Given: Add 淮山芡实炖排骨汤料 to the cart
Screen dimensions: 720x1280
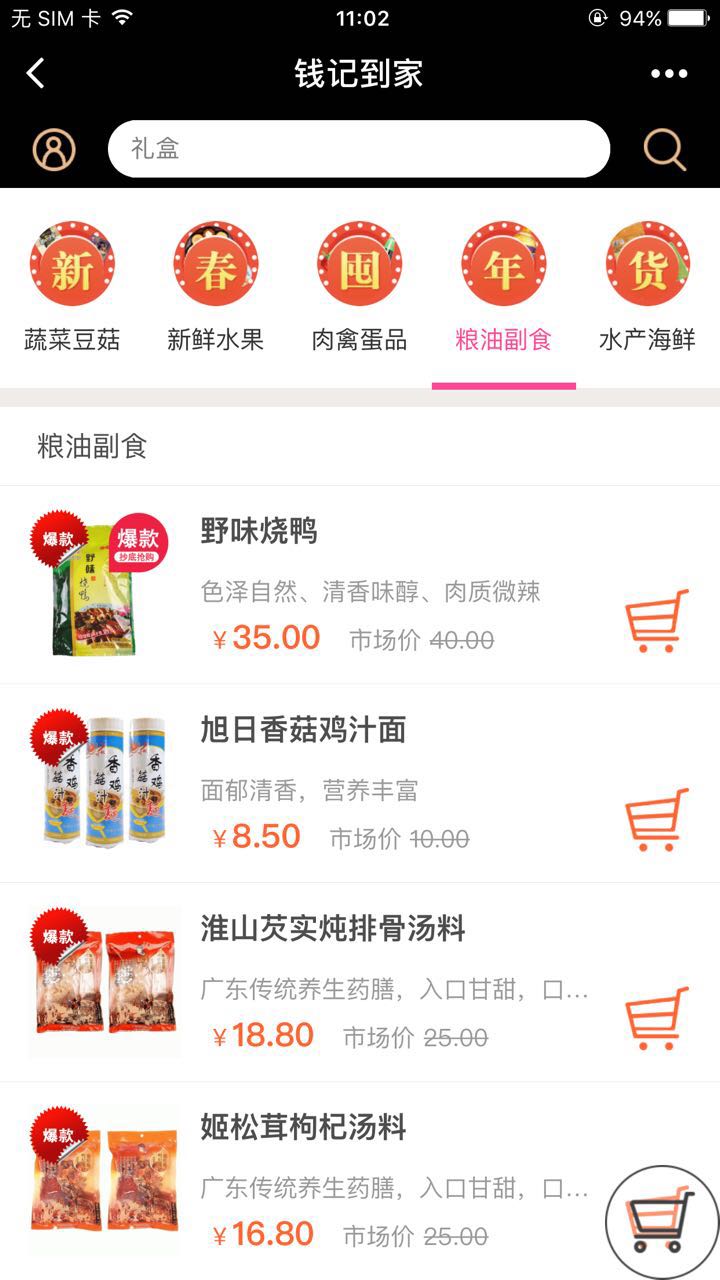Looking at the screenshot, I should (657, 1018).
